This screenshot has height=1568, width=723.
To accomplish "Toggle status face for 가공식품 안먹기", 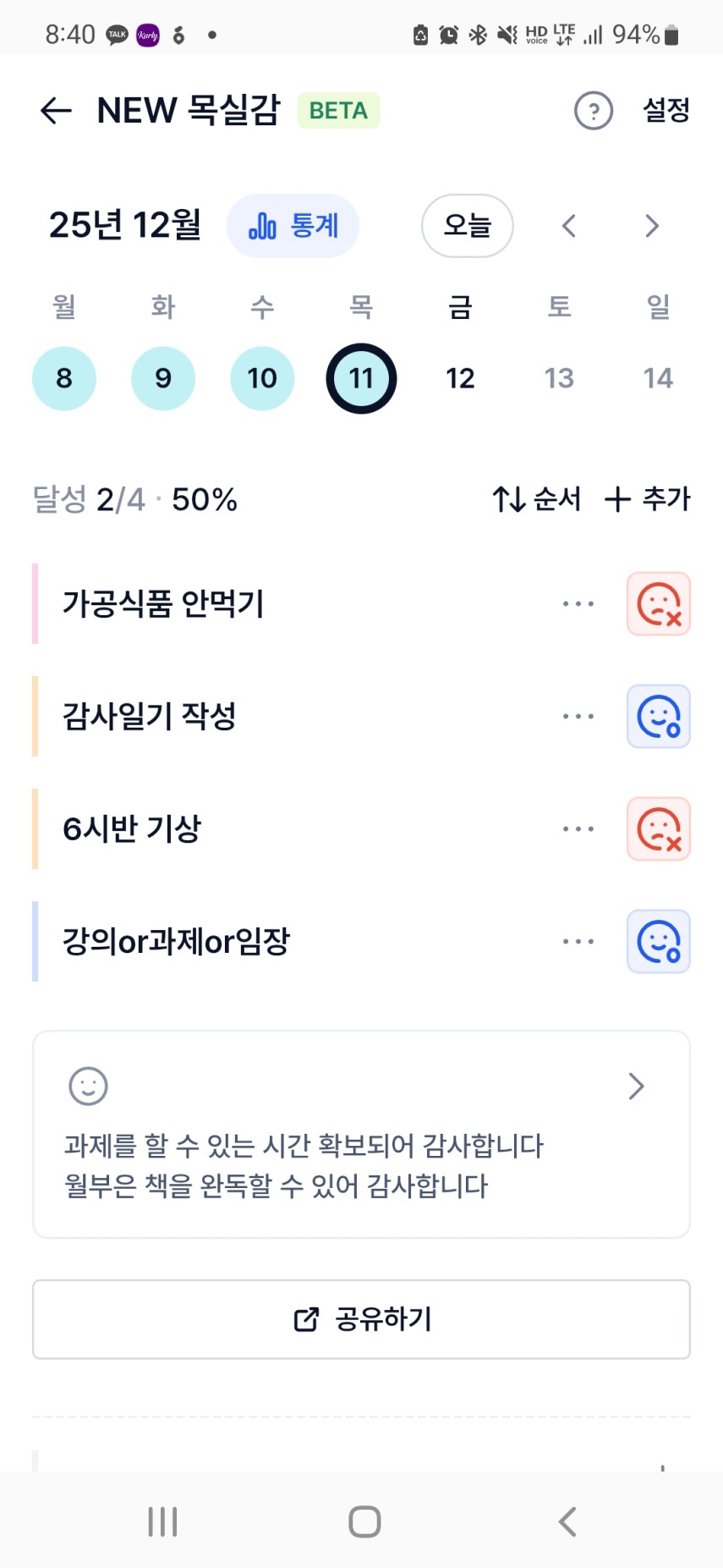I will [x=659, y=604].
